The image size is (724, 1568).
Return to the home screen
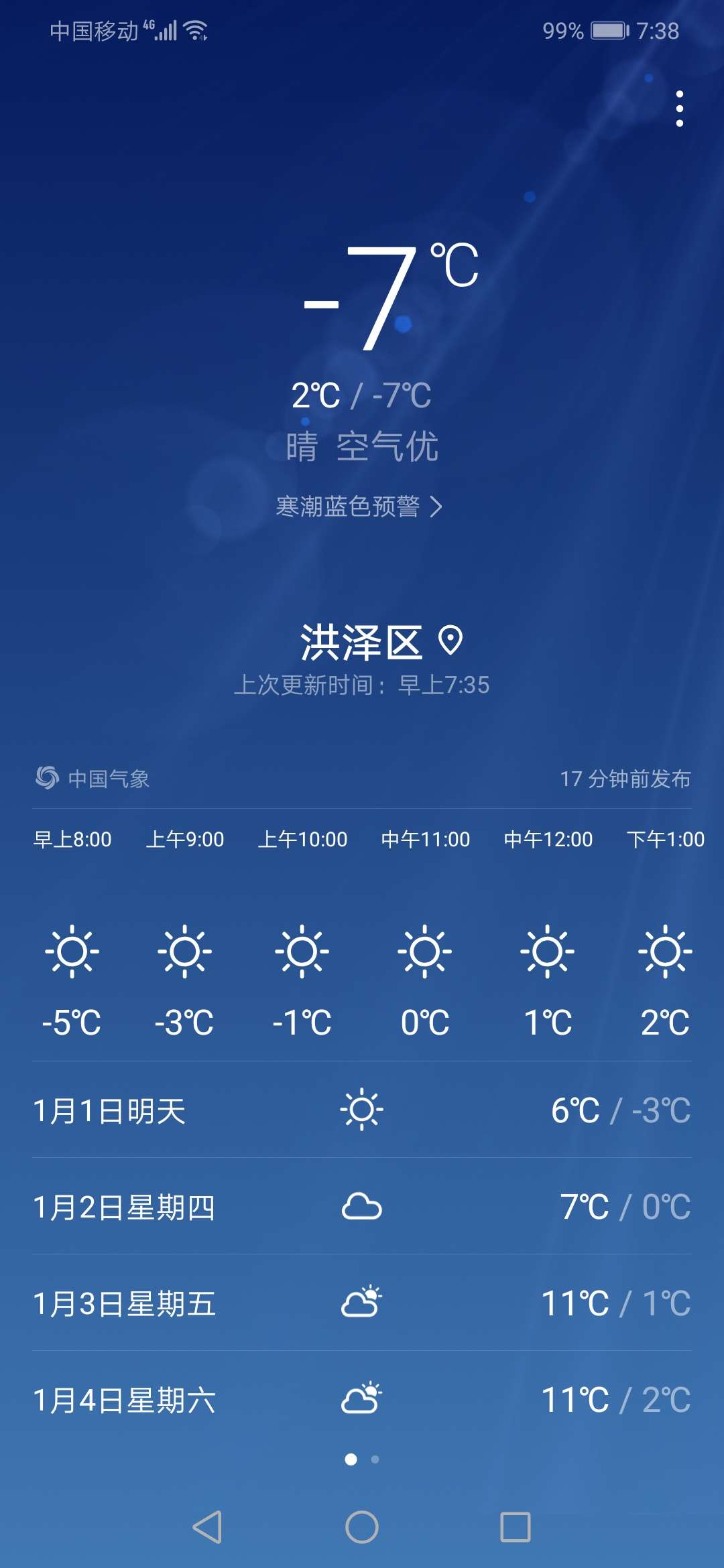click(362, 1527)
